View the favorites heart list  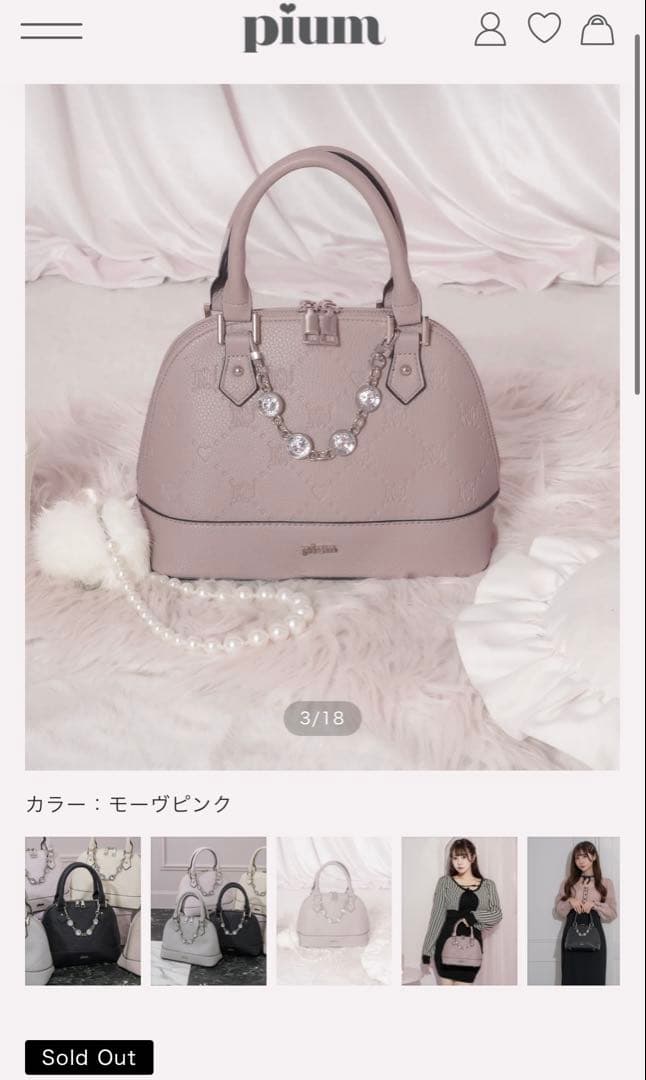(x=544, y=28)
